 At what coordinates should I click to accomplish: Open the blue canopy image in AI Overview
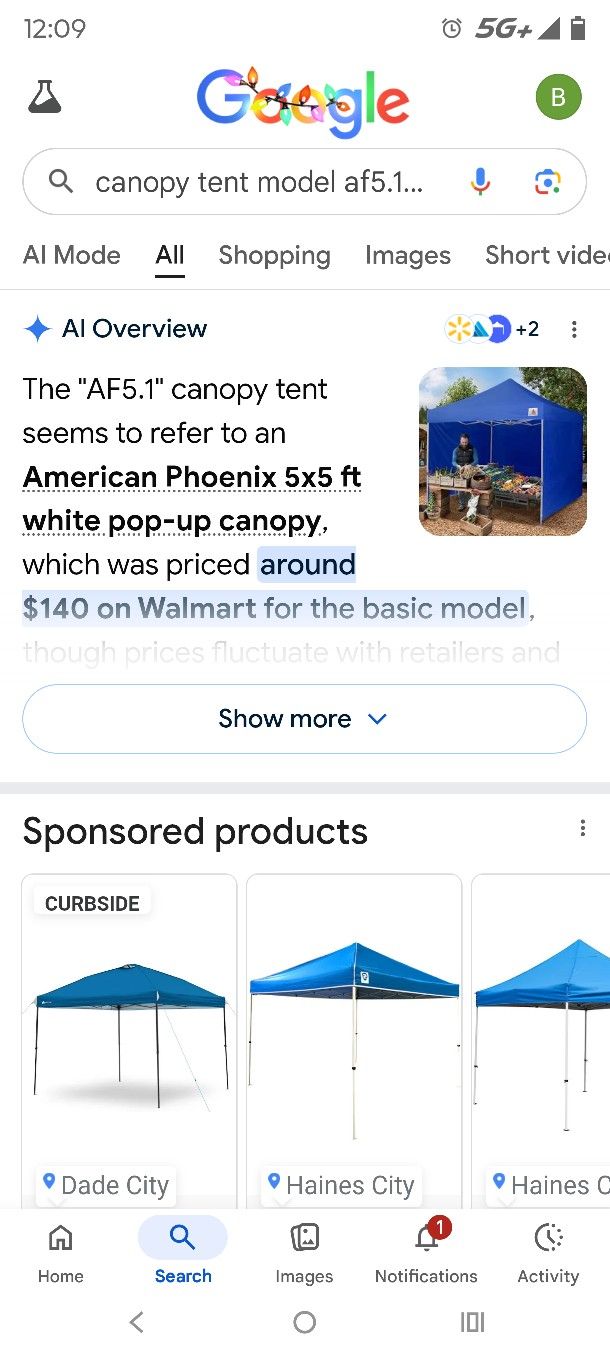502,451
